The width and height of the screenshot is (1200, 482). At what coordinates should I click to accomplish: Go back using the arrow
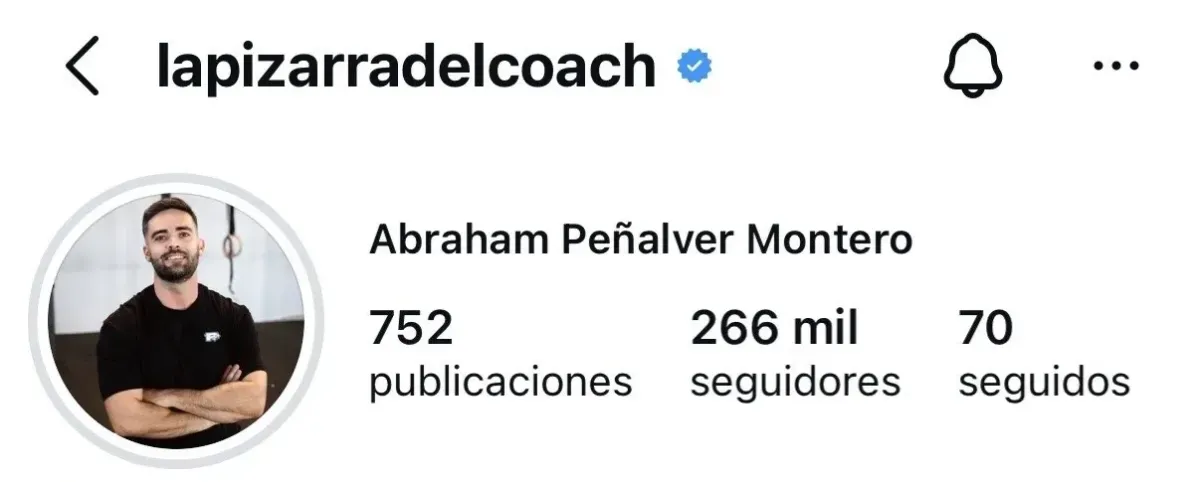coord(82,68)
